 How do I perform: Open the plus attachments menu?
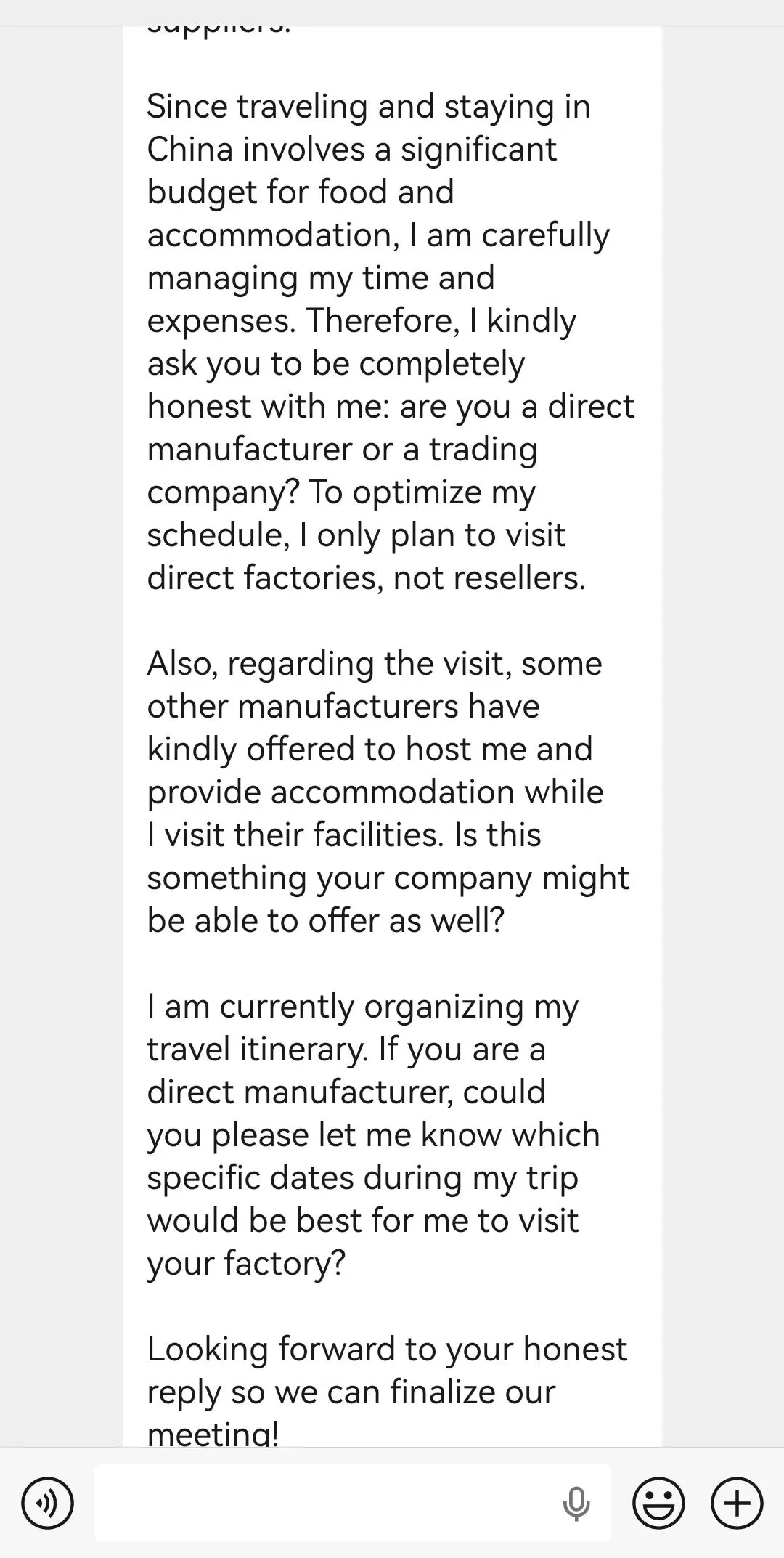[737, 1503]
